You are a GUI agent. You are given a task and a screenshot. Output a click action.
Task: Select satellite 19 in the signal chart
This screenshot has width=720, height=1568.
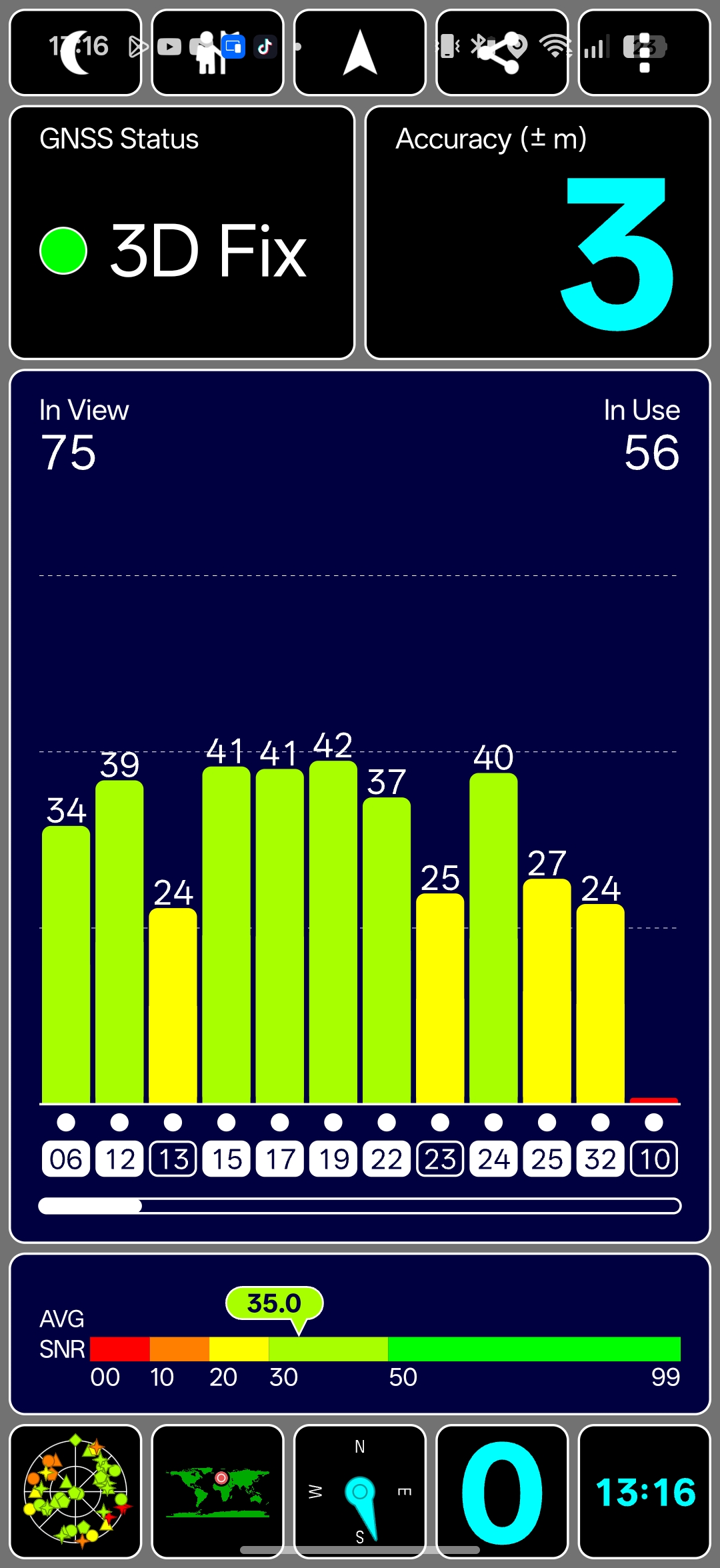pos(333,1159)
